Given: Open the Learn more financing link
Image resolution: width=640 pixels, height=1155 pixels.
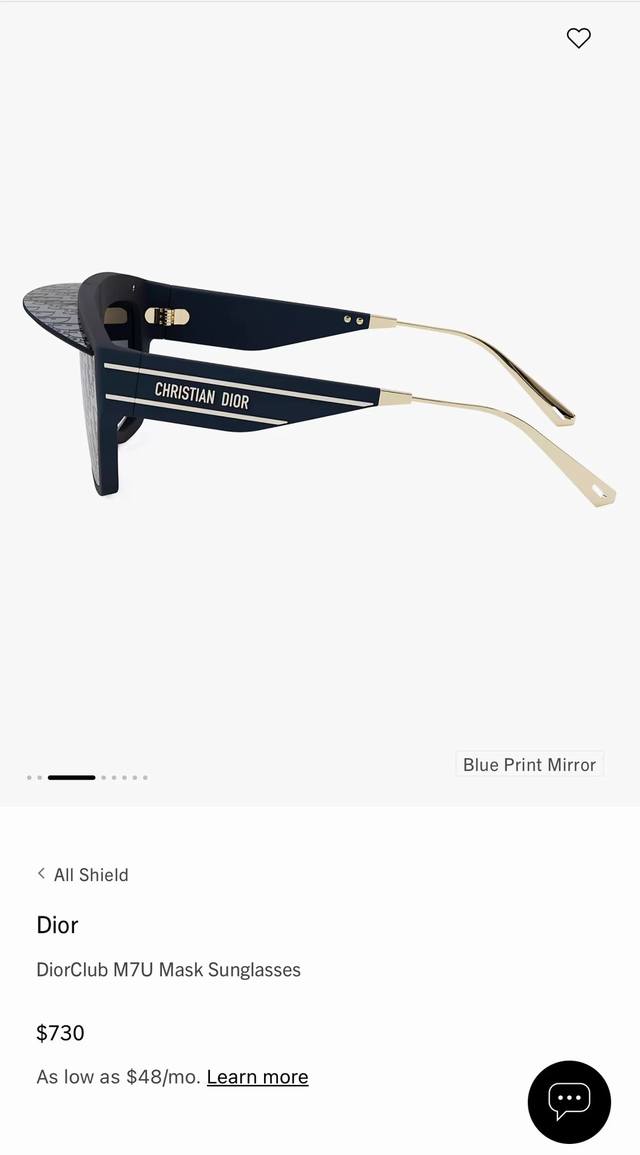Looking at the screenshot, I should pyautogui.click(x=257, y=1077).
